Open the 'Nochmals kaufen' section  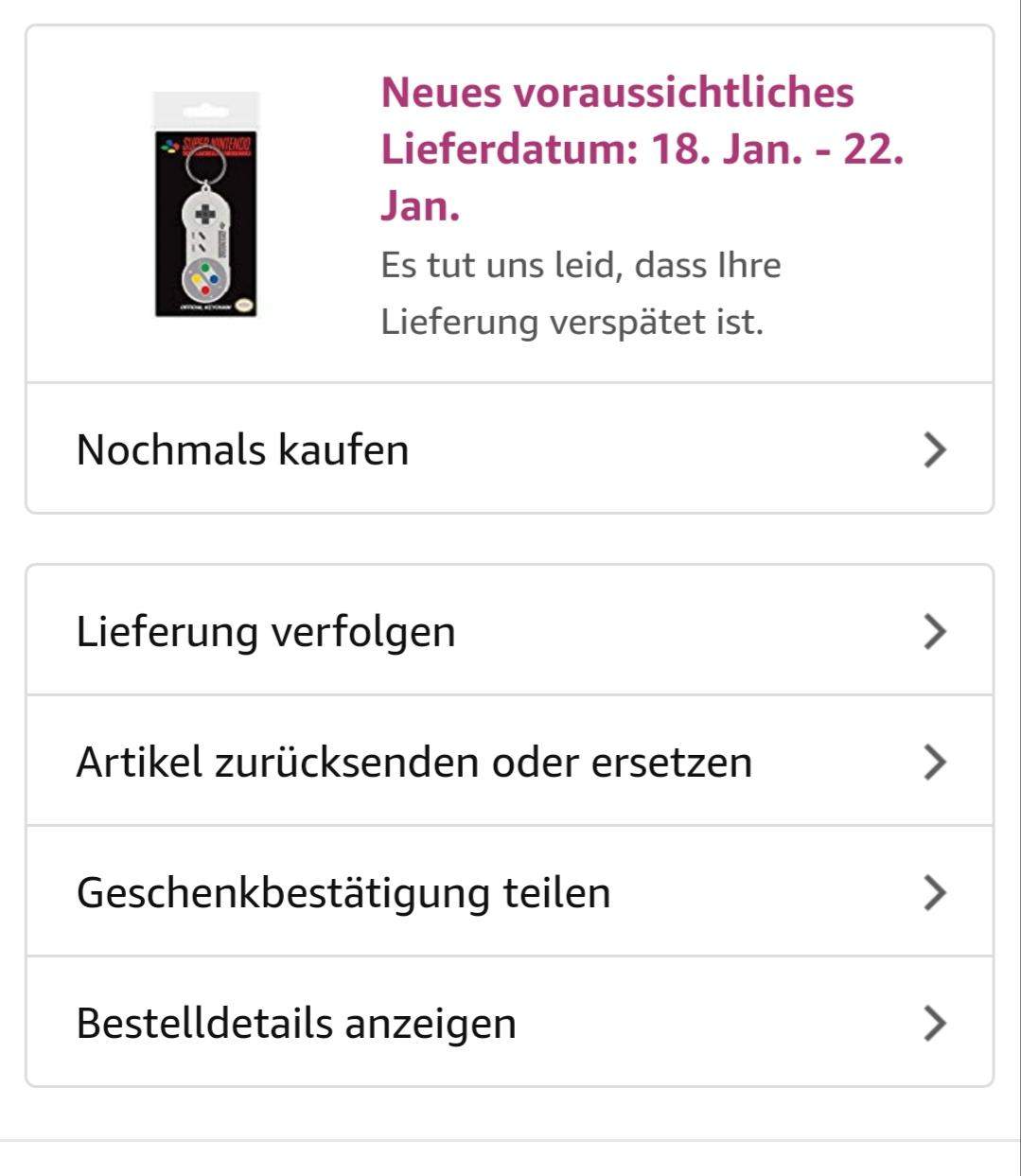(x=244, y=449)
